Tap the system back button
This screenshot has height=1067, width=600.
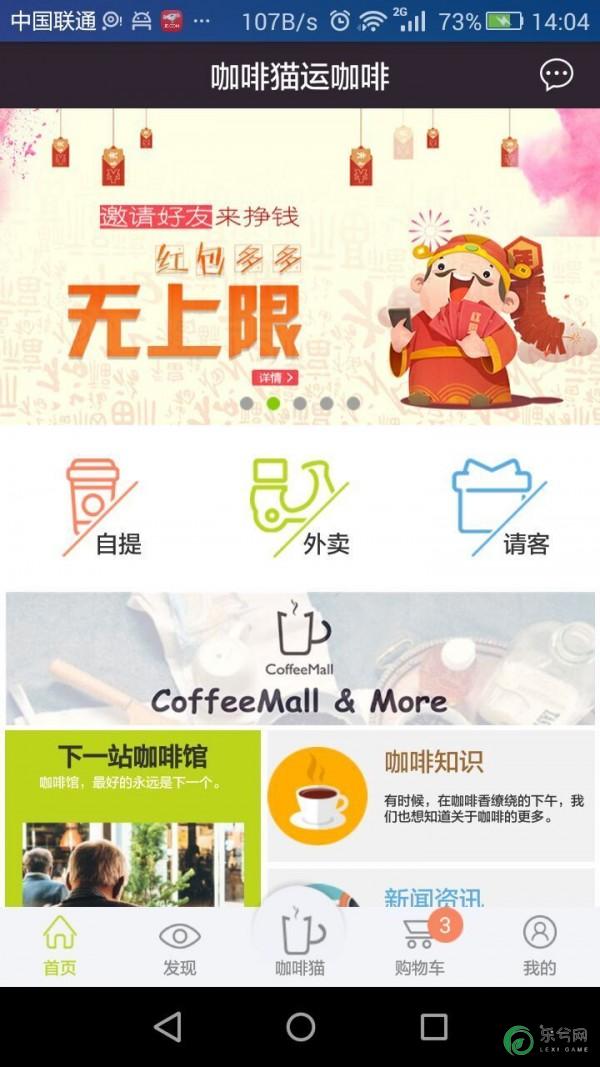tap(168, 1027)
